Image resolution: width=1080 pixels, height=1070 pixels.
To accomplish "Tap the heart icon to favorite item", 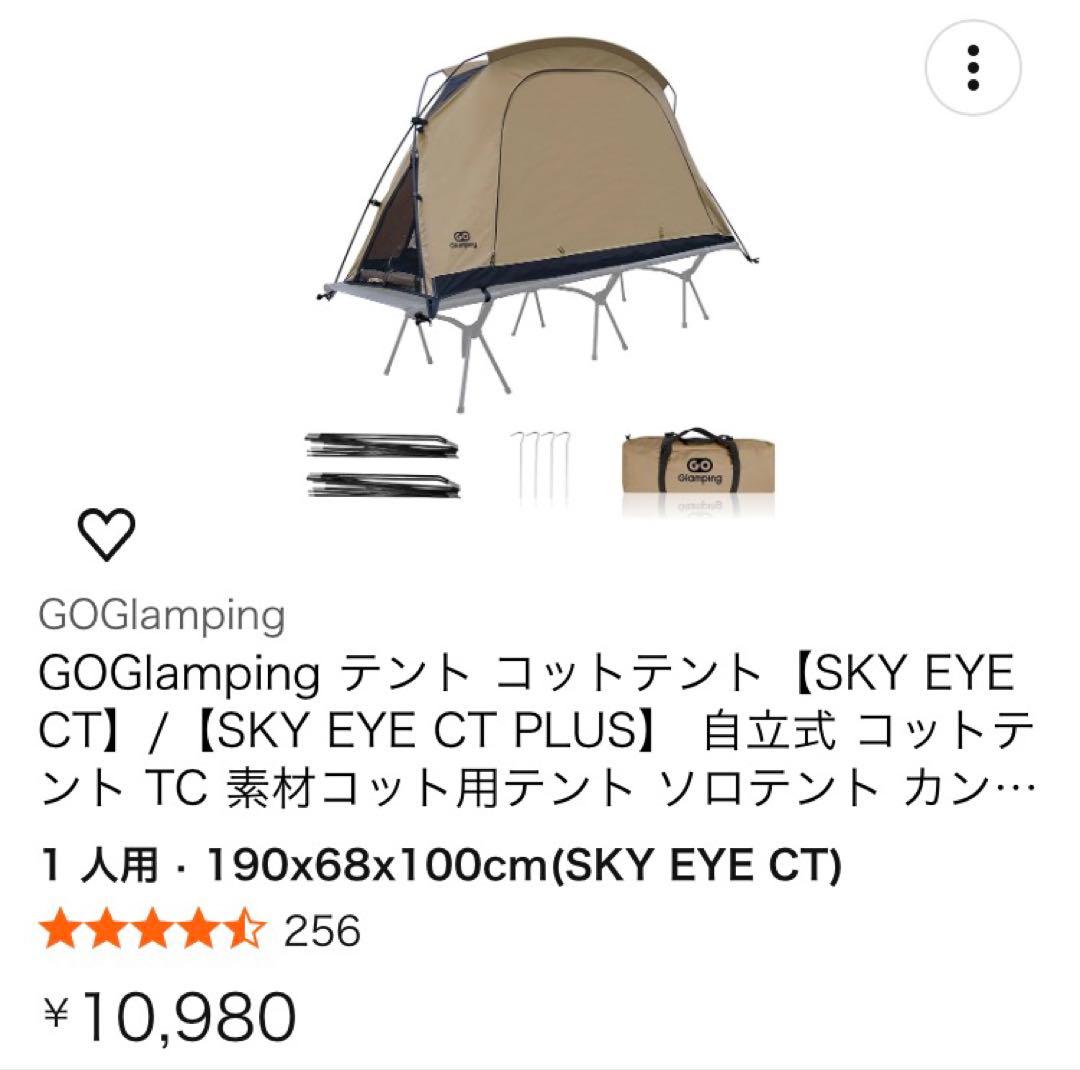I will 107,536.
